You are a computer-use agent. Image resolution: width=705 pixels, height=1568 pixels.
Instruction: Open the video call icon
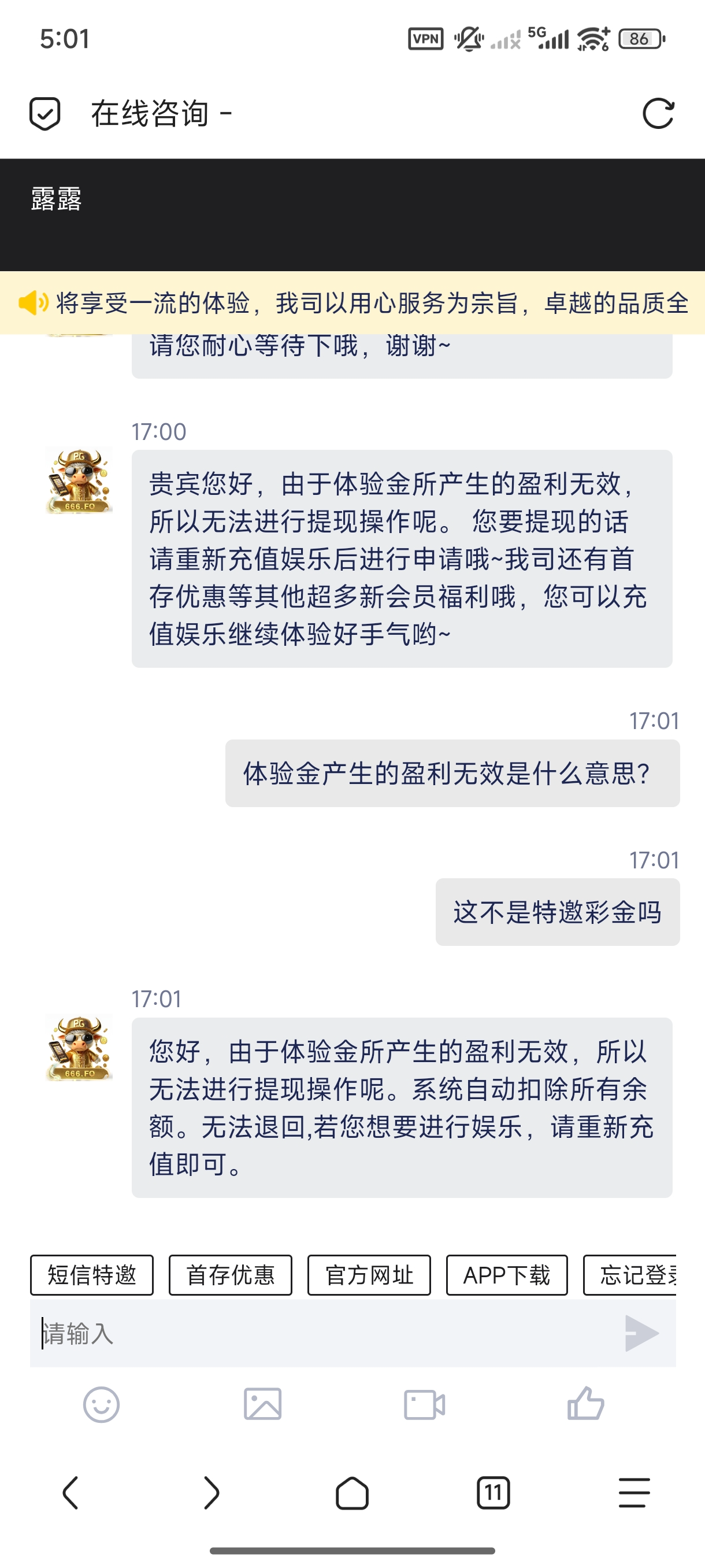coord(426,1406)
